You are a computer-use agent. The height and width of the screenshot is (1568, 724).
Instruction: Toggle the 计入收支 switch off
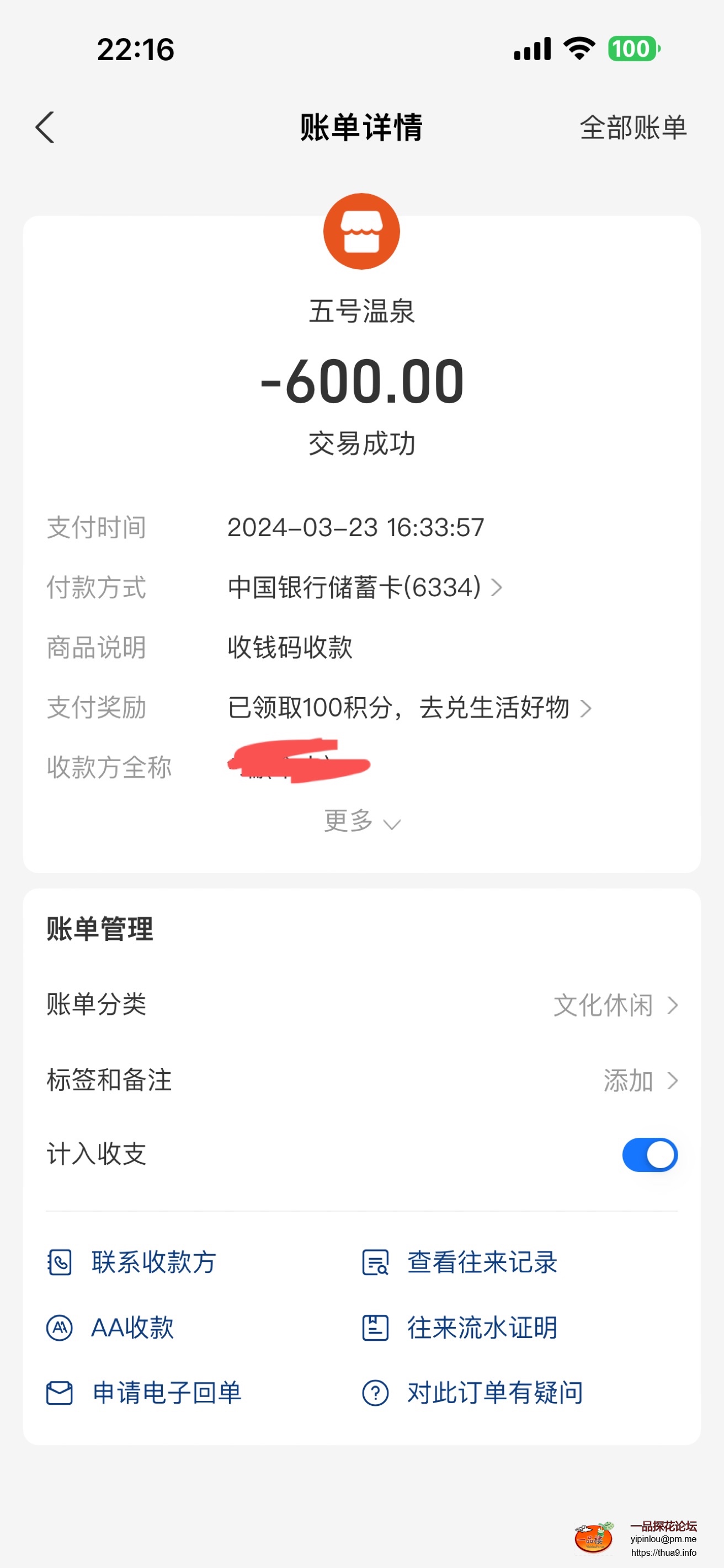(649, 1155)
